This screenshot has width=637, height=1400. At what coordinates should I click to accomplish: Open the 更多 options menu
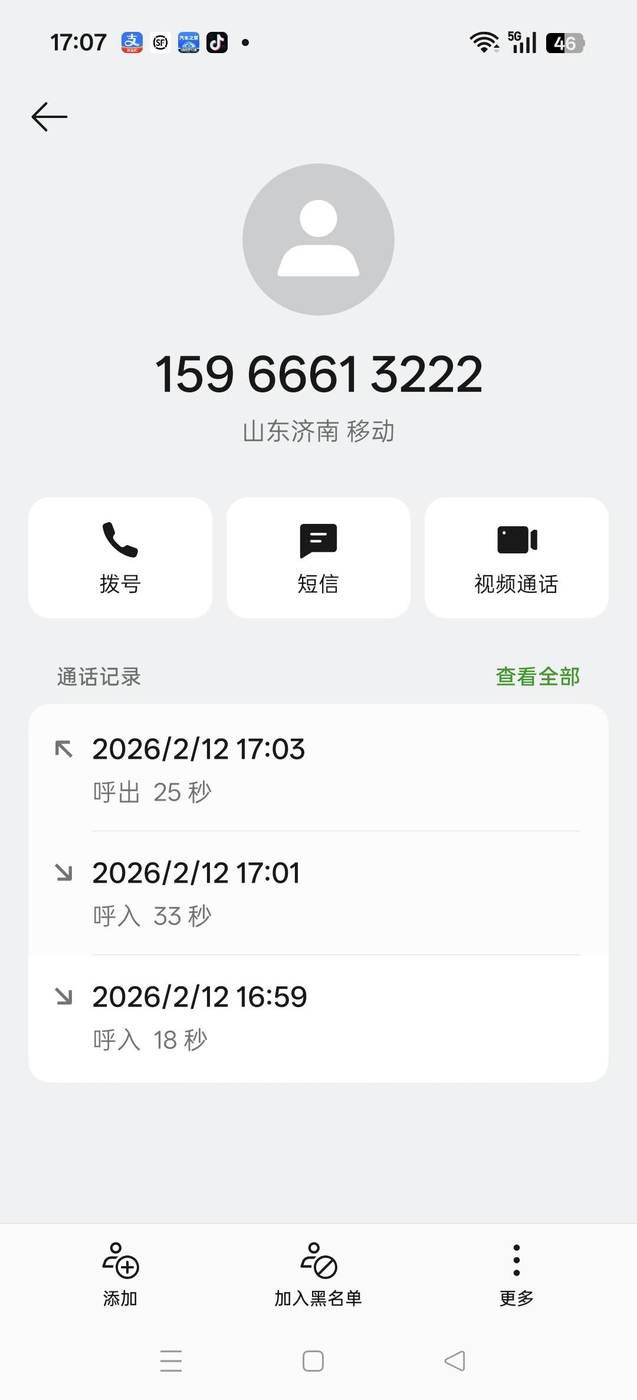coord(516,1273)
